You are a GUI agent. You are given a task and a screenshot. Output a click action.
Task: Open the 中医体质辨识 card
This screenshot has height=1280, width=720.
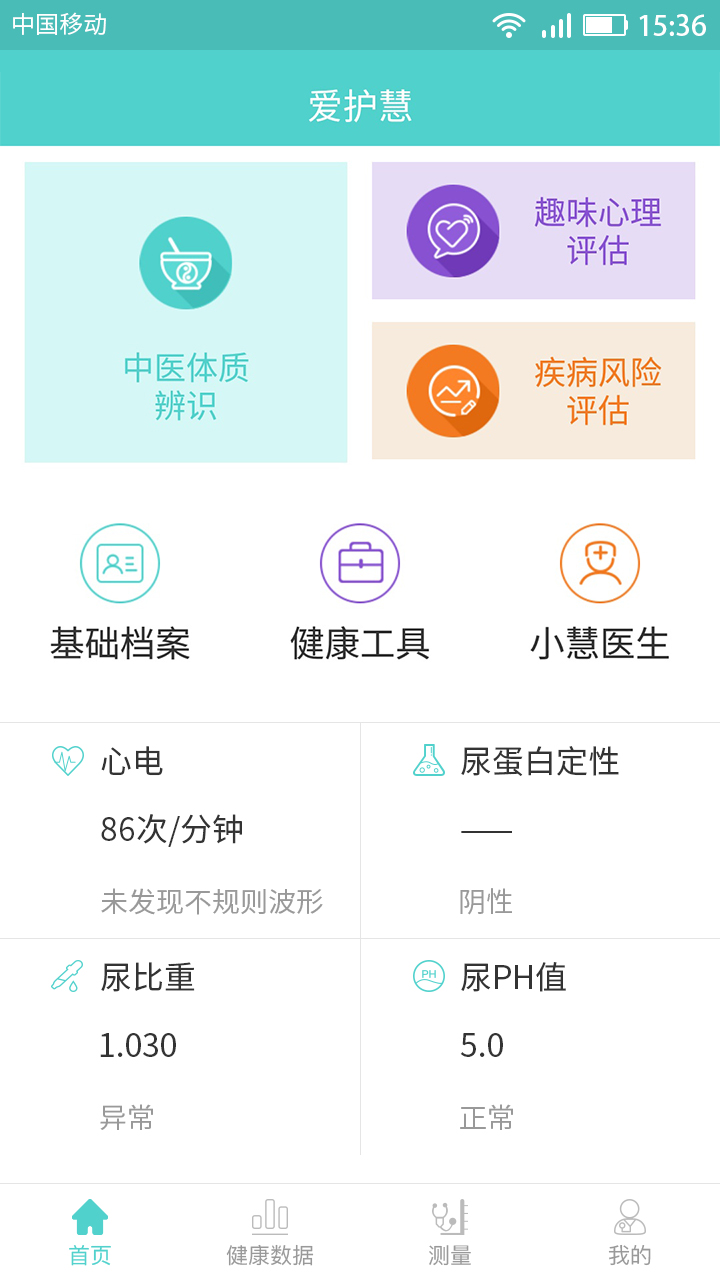(x=186, y=312)
